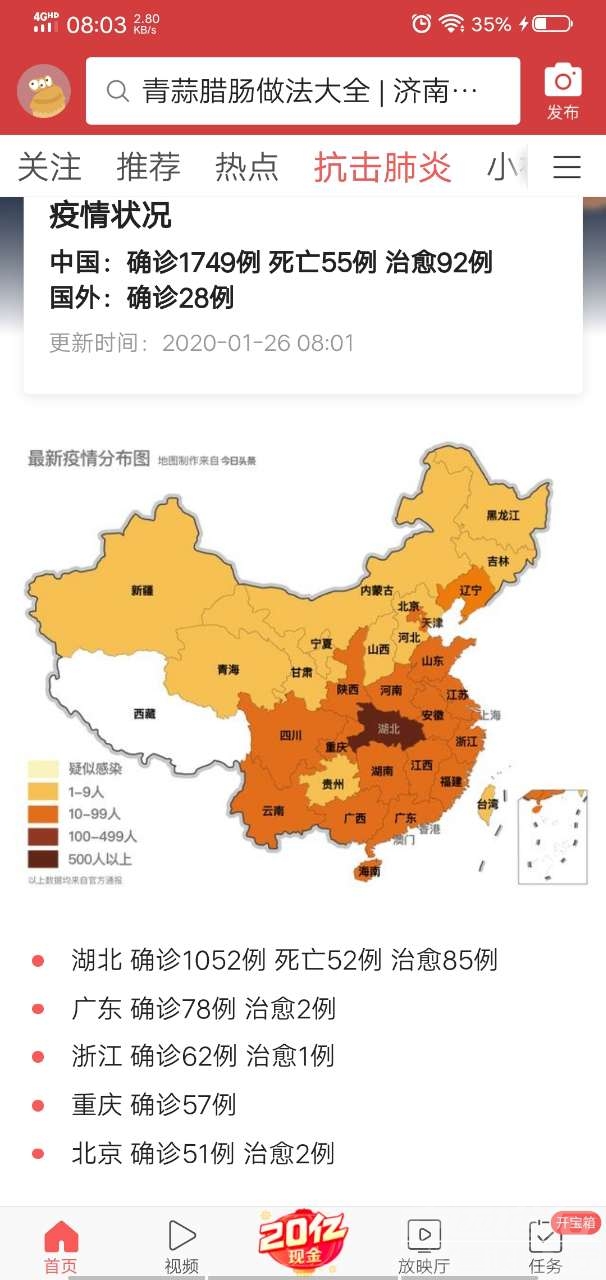Viewport: 606px width, 1280px height.
Task: Select the 抗击肺炎 tab
Action: pyautogui.click(x=382, y=167)
